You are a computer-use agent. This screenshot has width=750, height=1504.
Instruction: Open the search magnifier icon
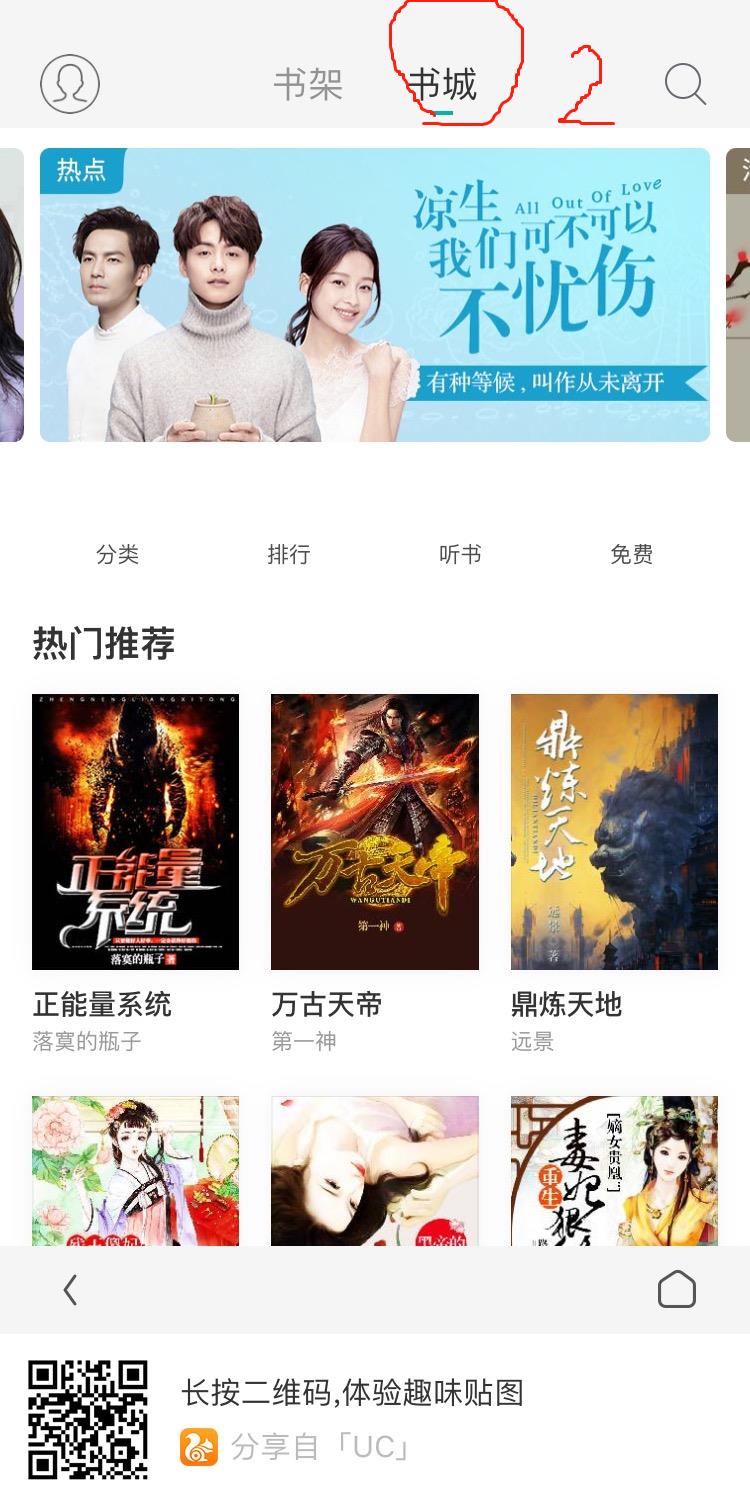[x=685, y=84]
